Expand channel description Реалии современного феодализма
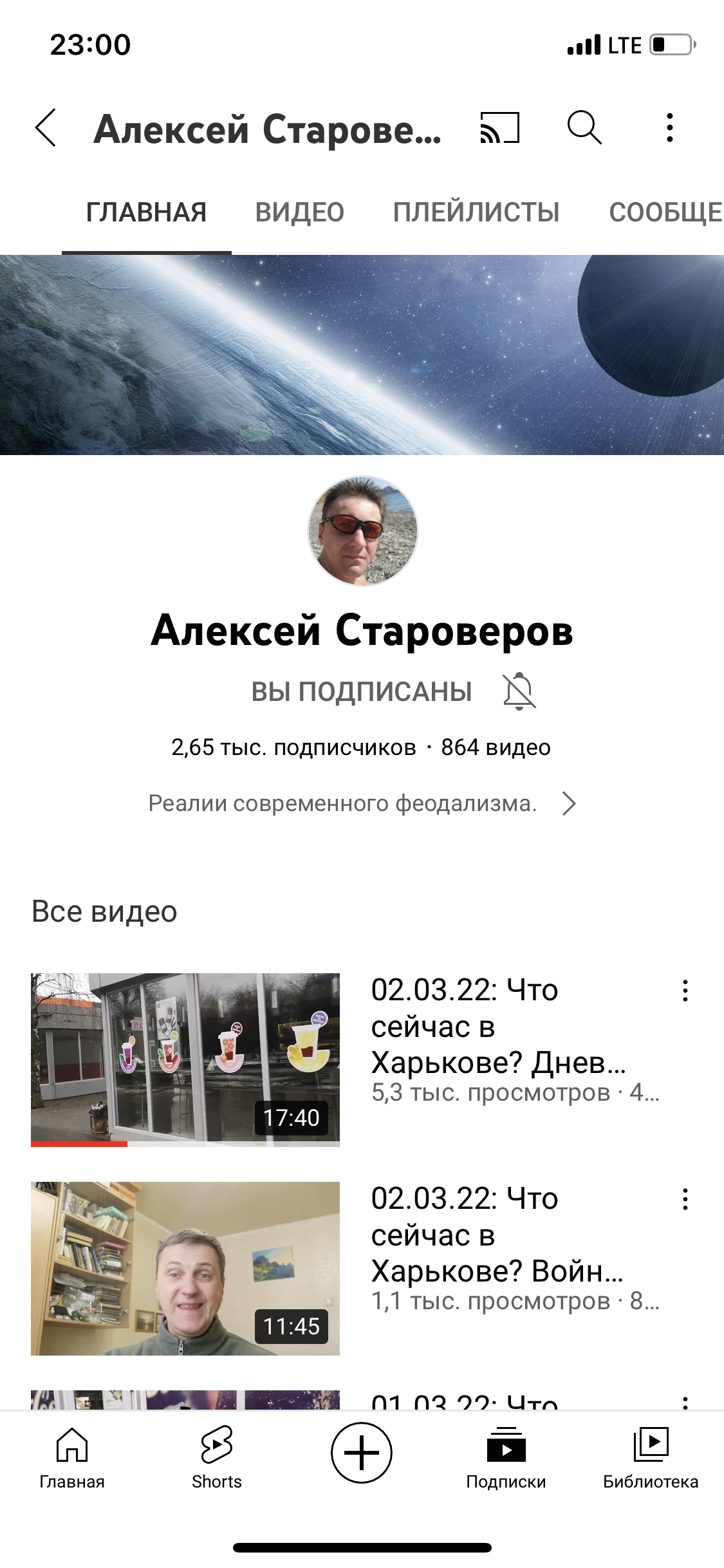724x1568 pixels. (568, 803)
